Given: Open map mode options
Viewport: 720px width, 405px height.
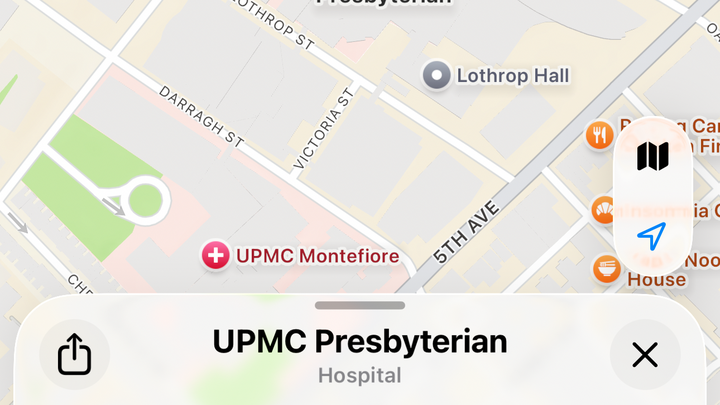Looking at the screenshot, I should coord(652,156).
